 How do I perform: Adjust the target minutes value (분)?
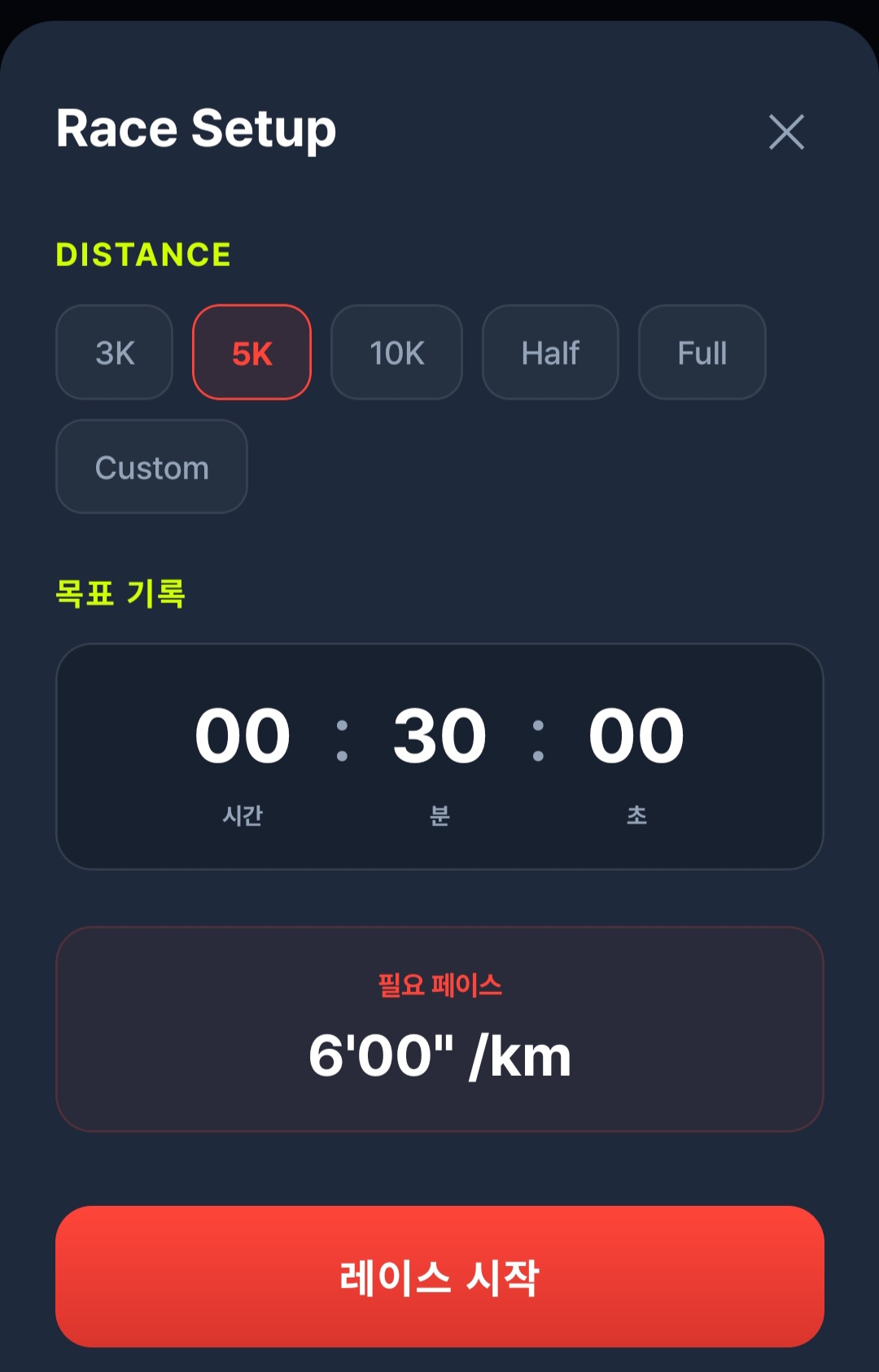click(439, 736)
